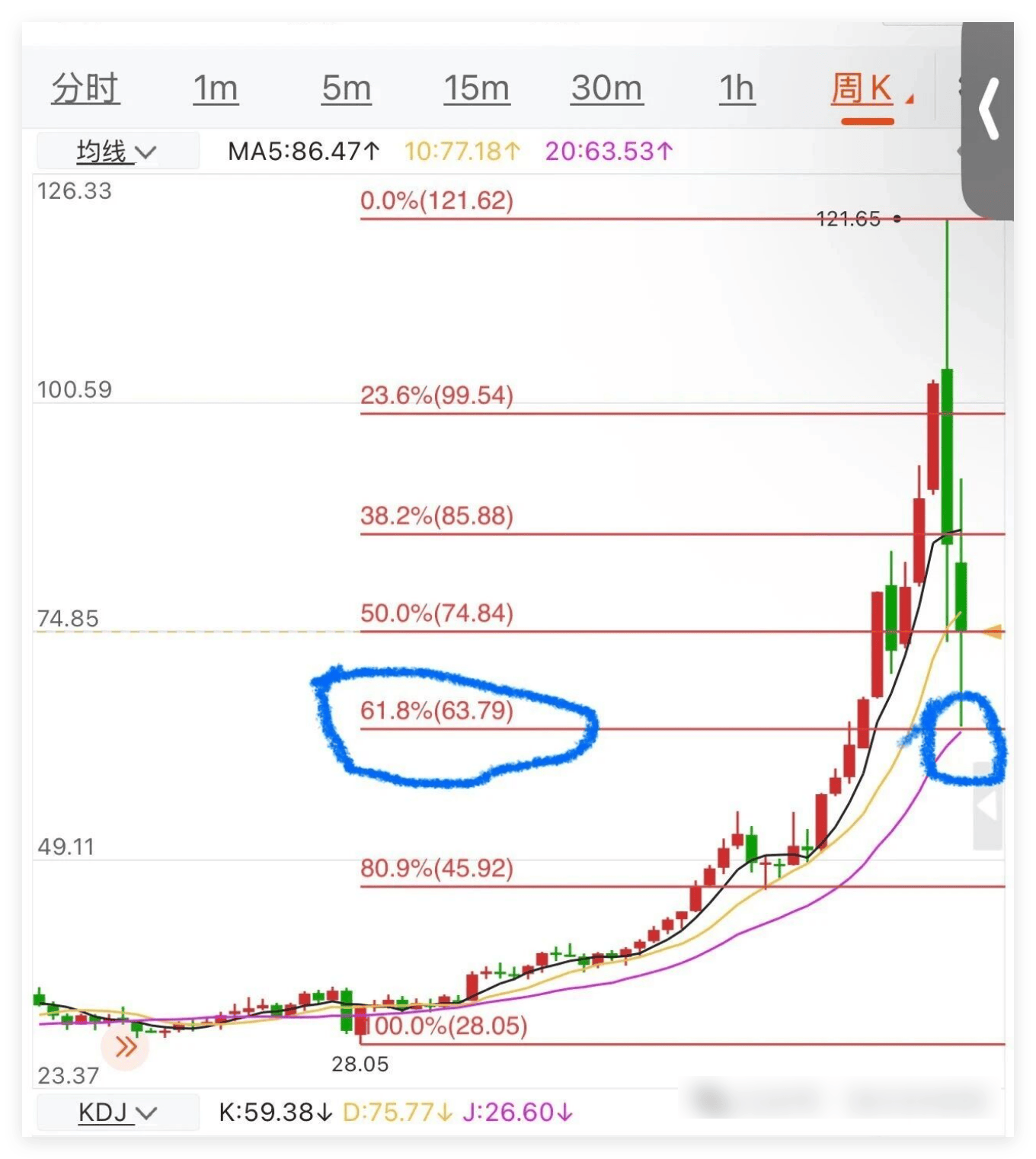
Task: Open the KDJ indicator dropdown
Action: (117, 1113)
